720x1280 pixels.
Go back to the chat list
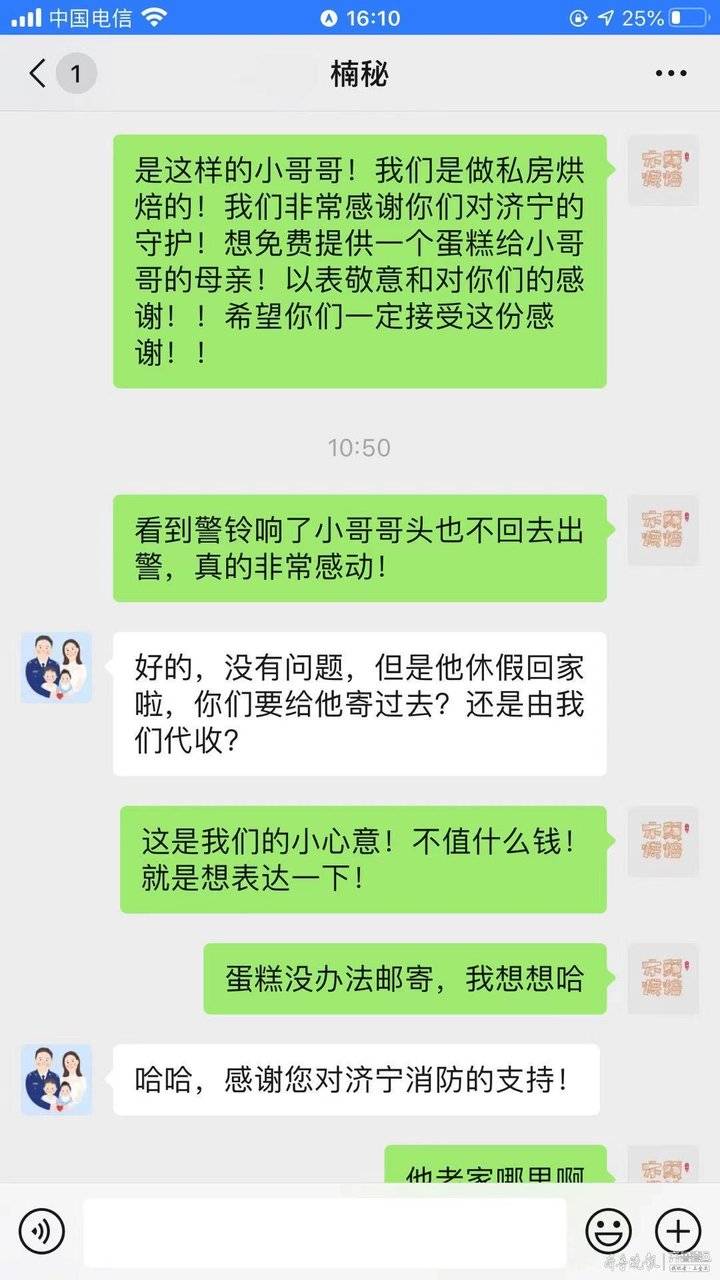40,74
